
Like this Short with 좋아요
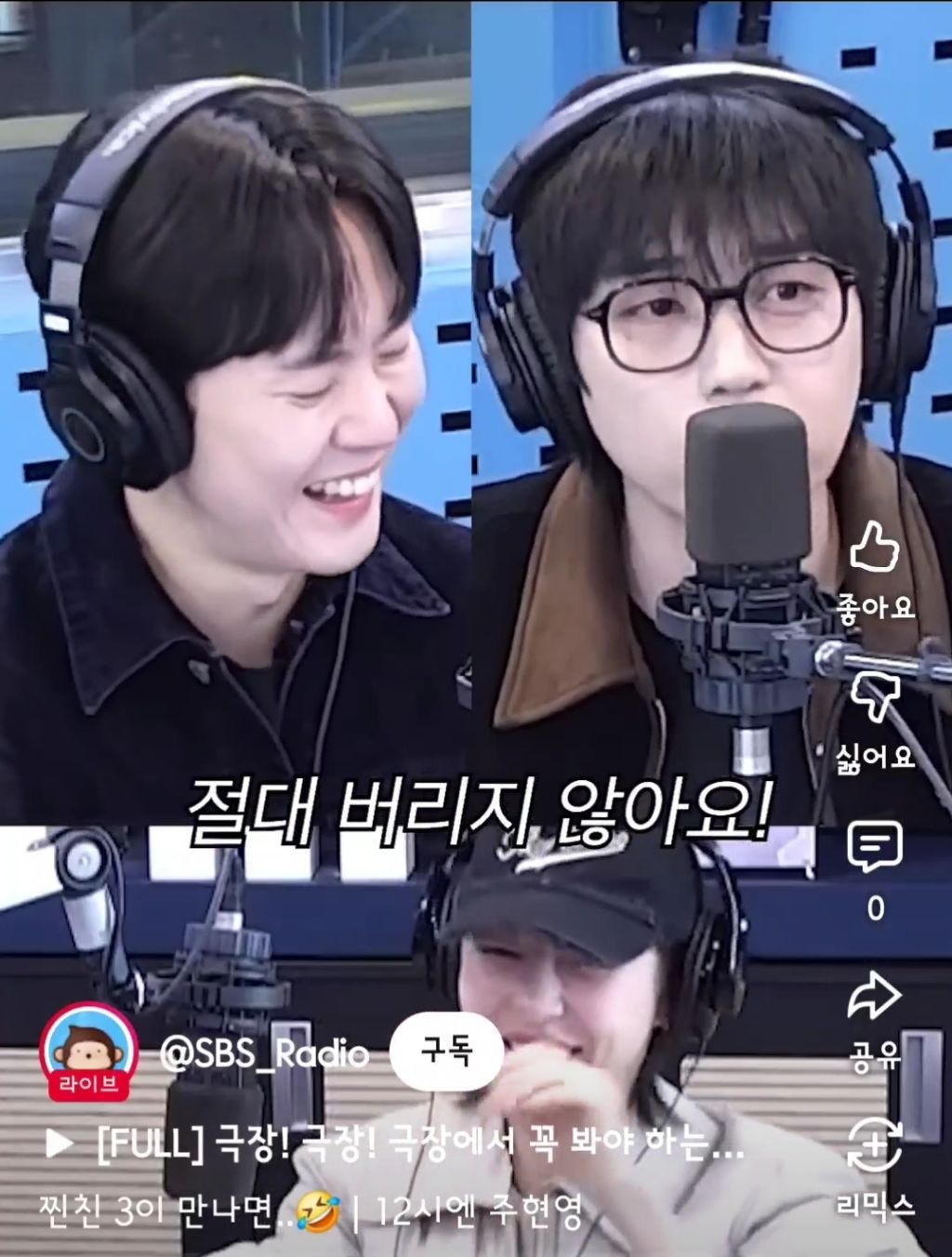click(875, 548)
